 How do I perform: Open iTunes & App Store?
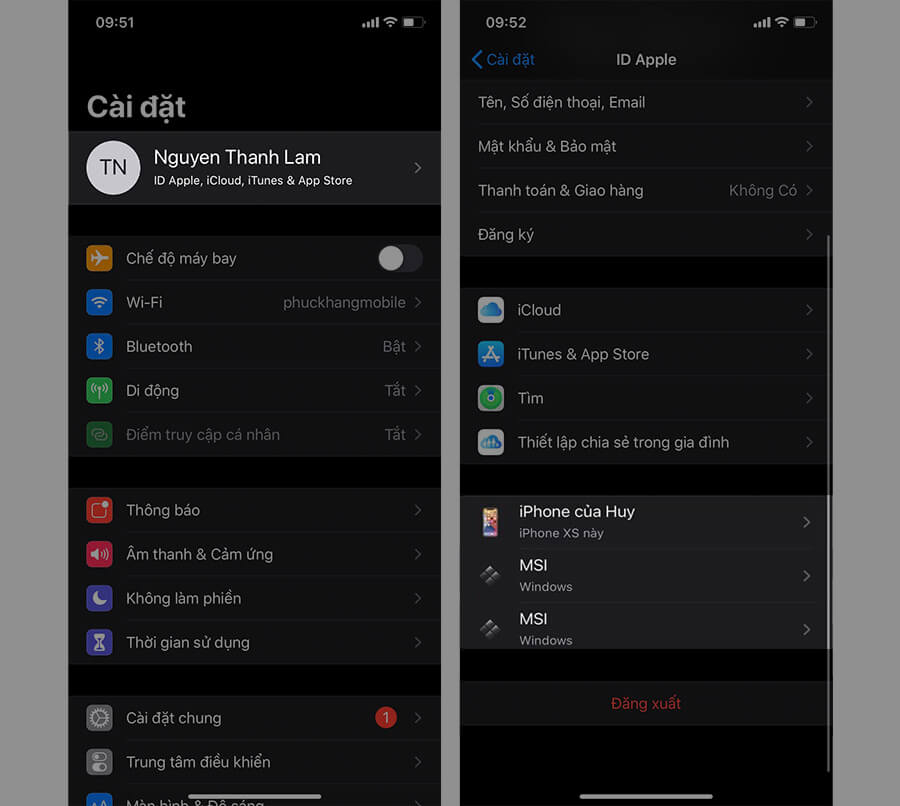(x=645, y=354)
